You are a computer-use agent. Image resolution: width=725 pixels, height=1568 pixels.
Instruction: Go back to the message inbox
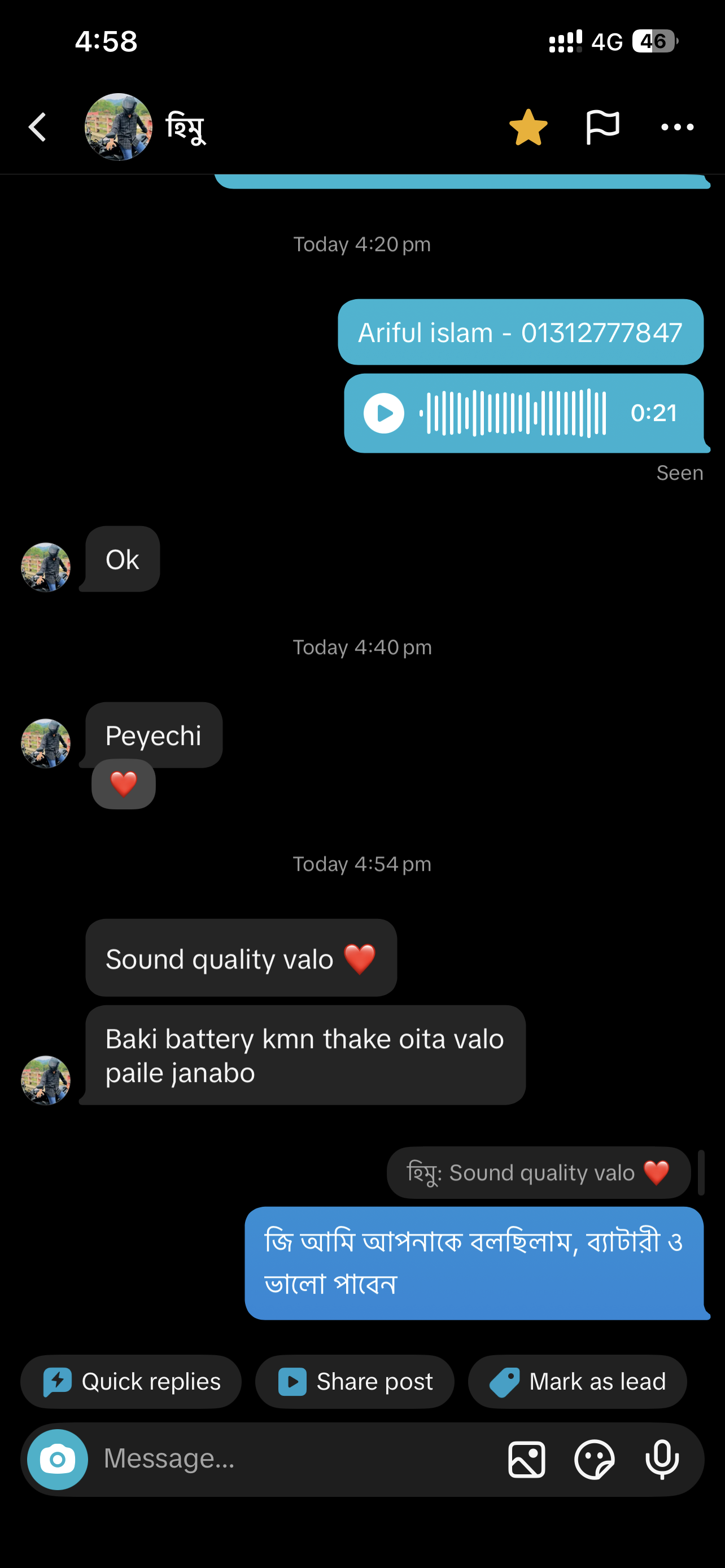37,126
